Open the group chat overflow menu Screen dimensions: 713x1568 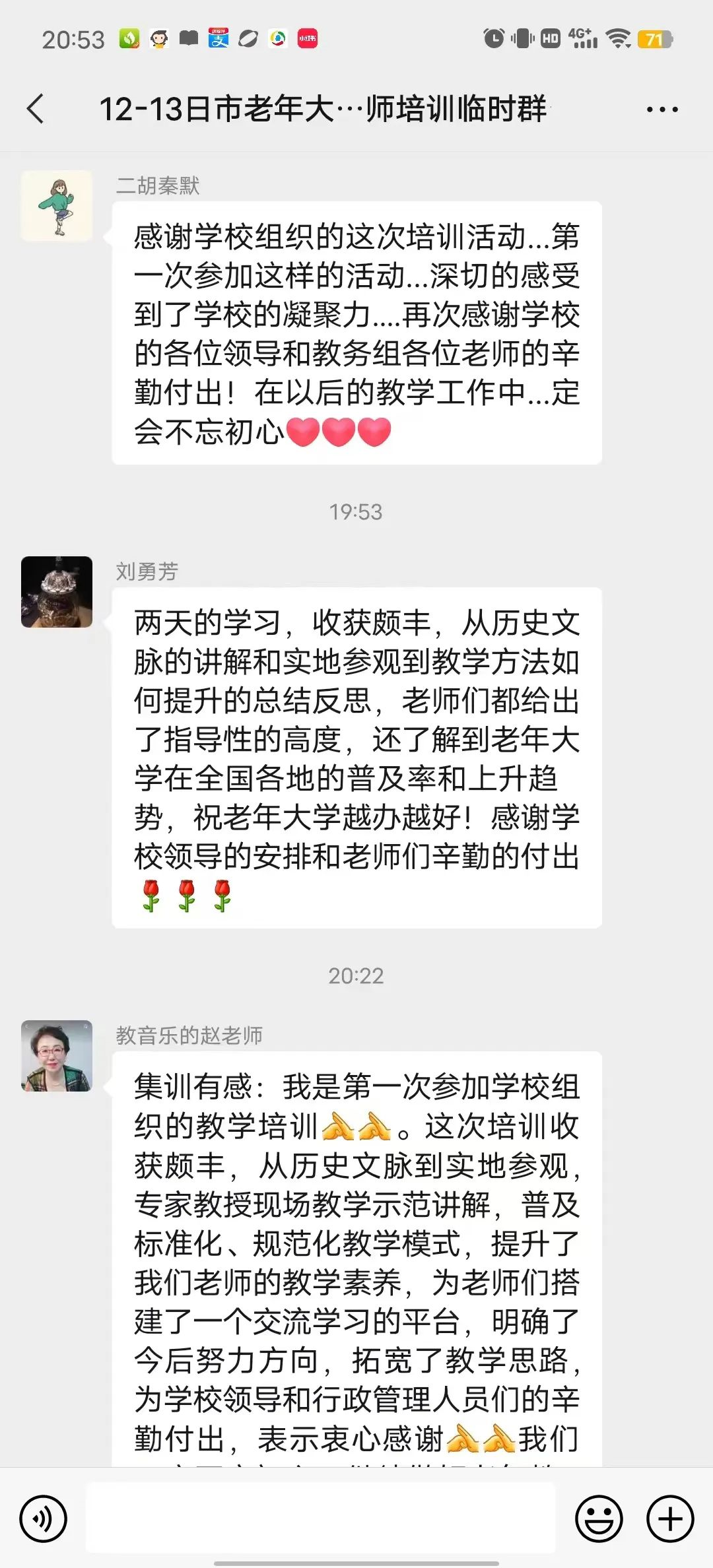click(x=662, y=110)
